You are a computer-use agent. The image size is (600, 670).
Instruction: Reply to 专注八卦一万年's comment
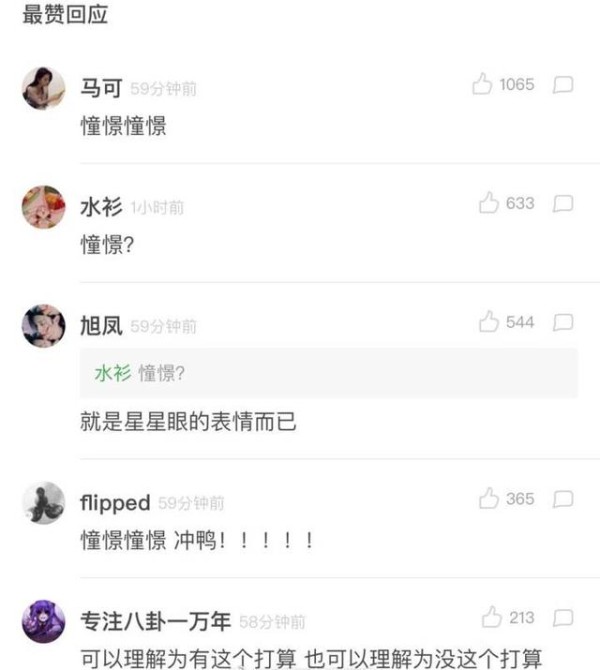[563, 618]
